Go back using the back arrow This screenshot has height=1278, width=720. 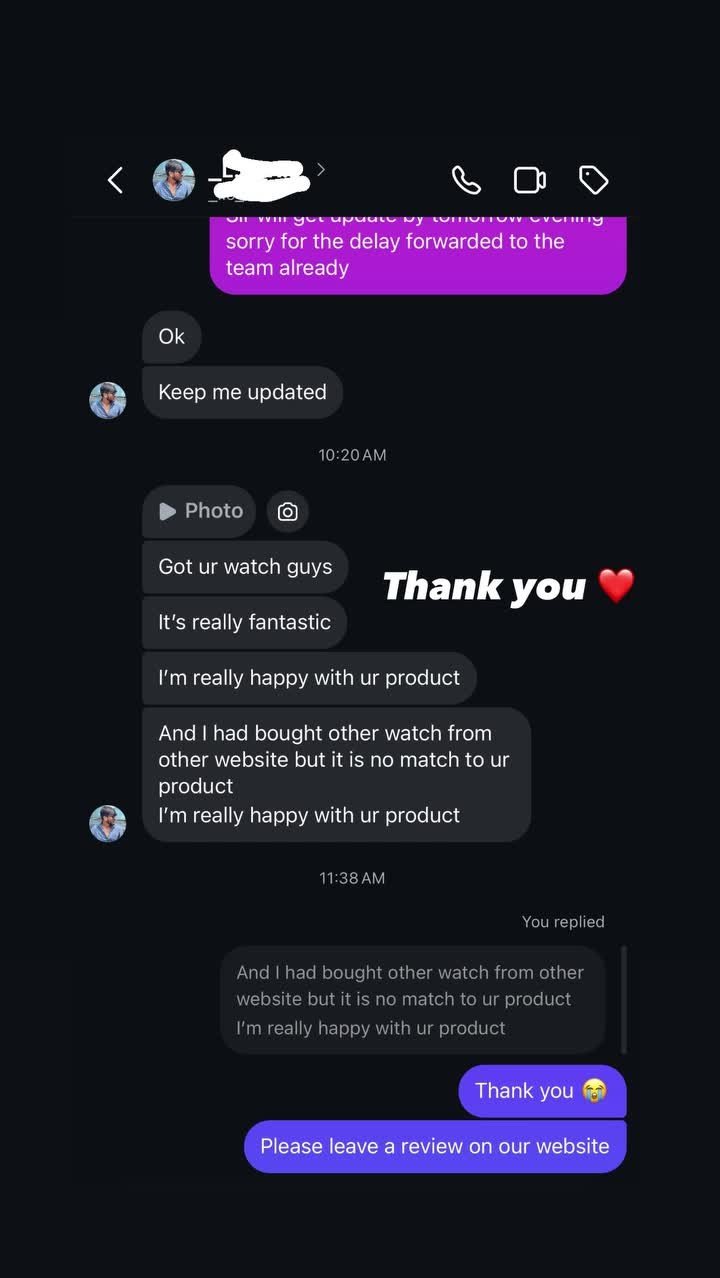point(115,180)
